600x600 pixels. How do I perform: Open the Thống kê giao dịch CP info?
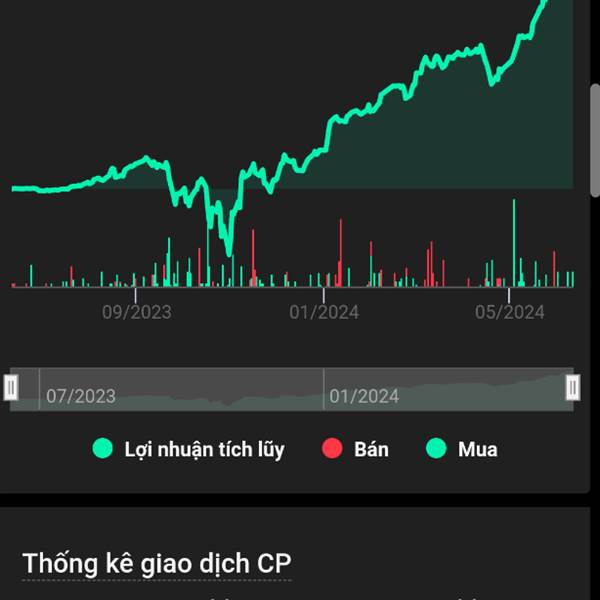[157, 564]
